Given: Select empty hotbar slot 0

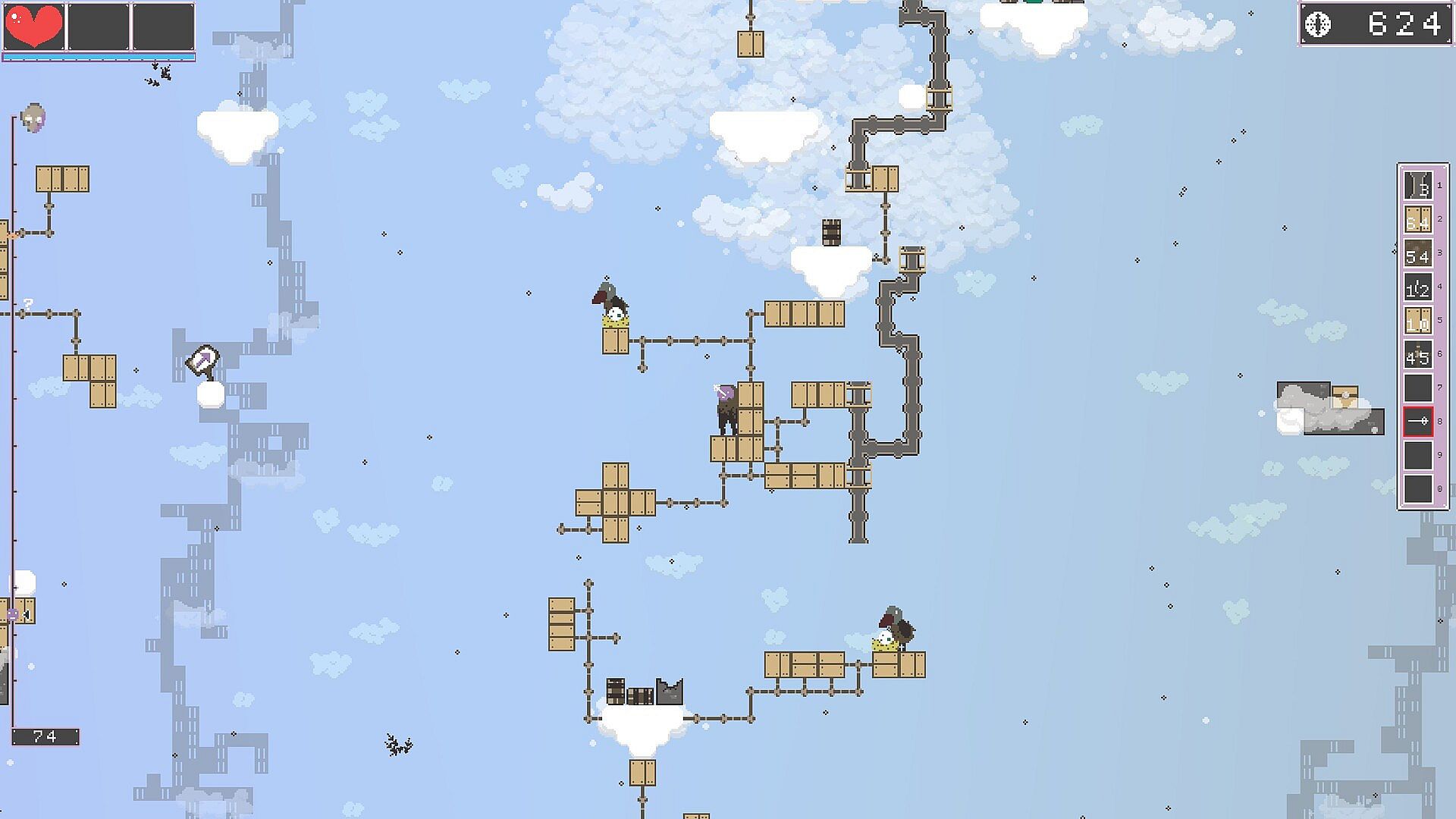Looking at the screenshot, I should pos(1417,489).
